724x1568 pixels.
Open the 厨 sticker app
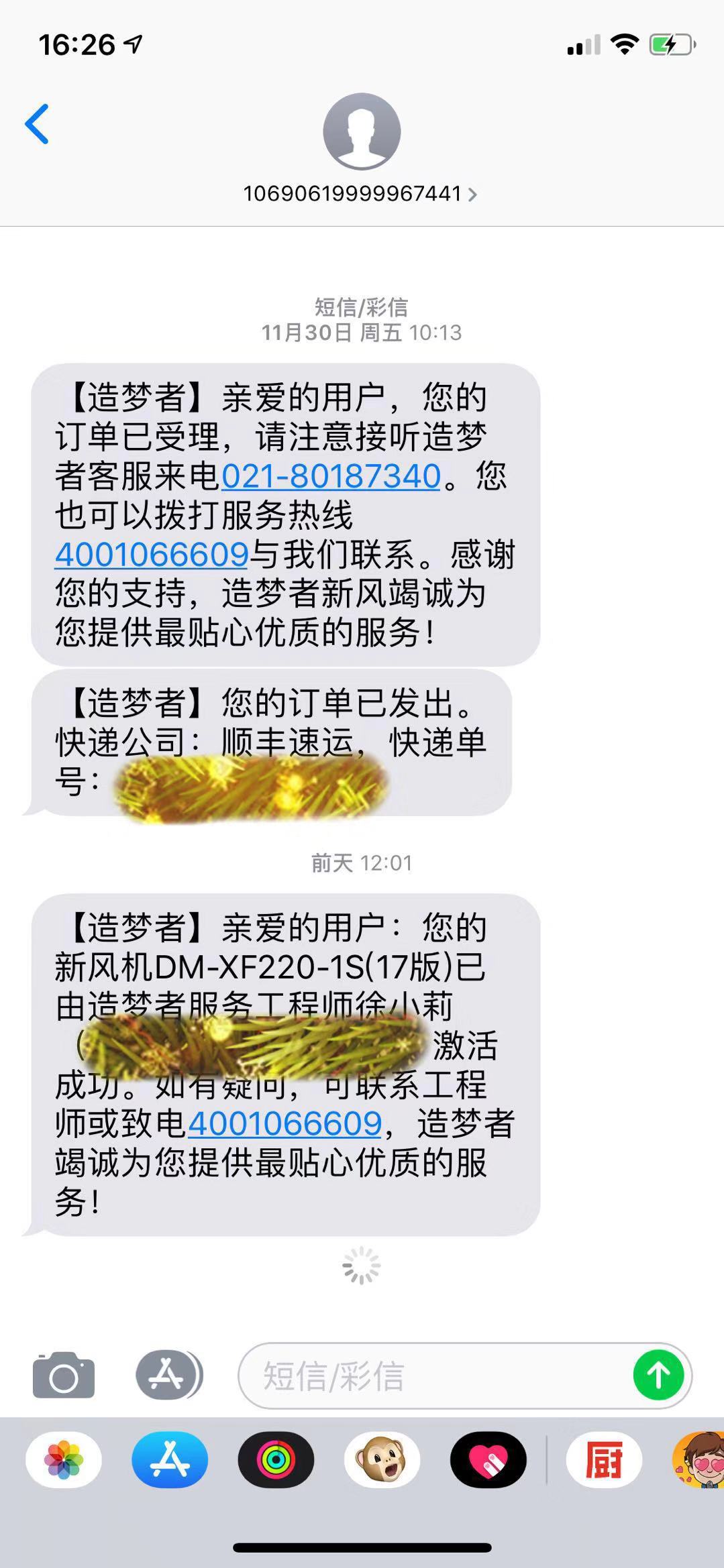click(x=604, y=1460)
